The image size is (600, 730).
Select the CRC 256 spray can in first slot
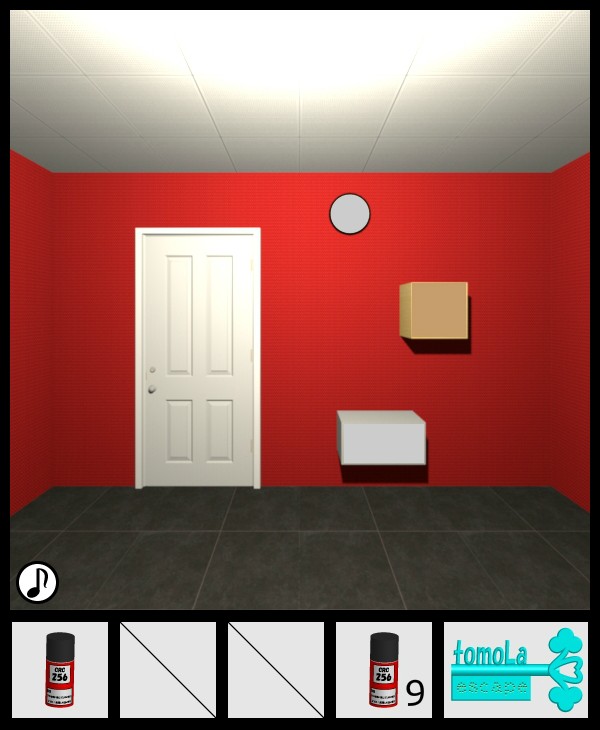pyautogui.click(x=60, y=669)
